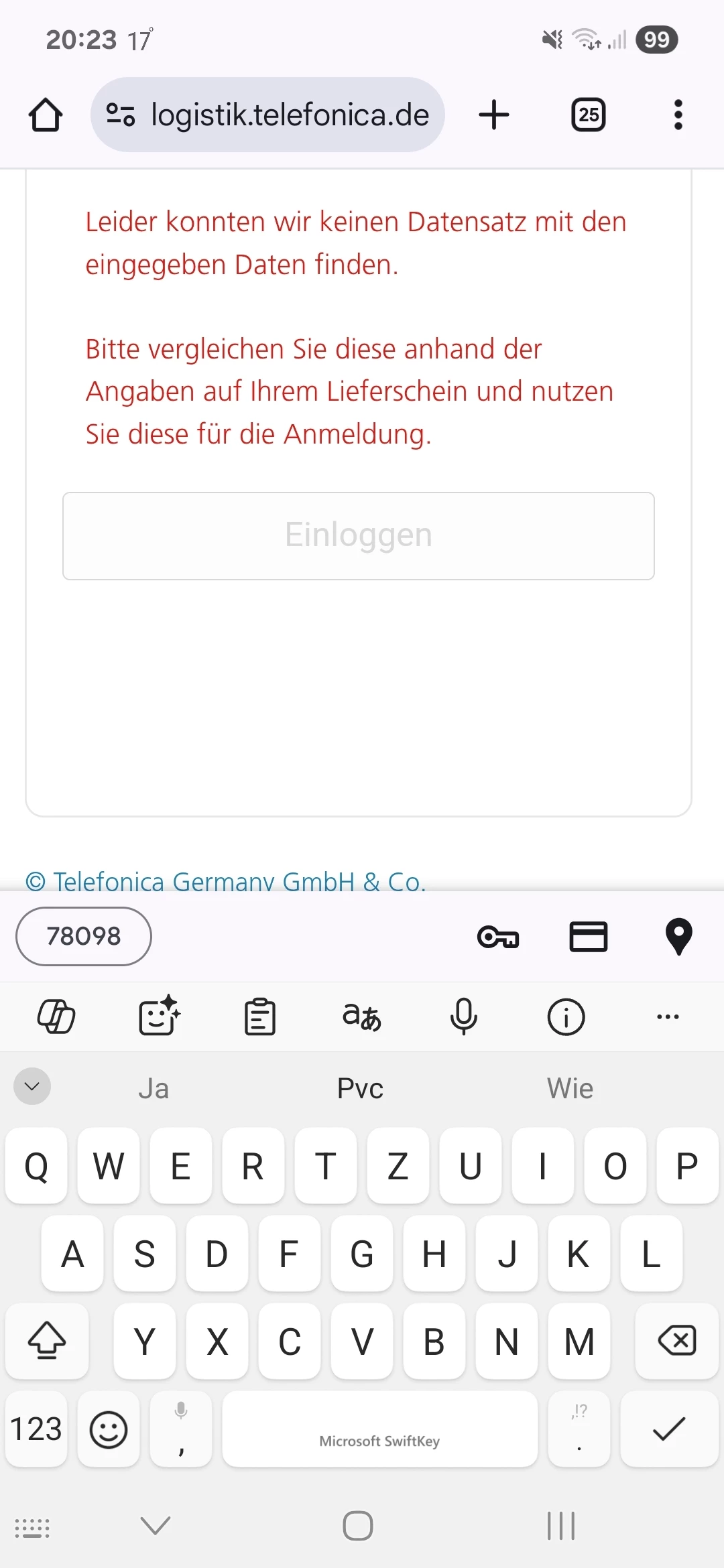Open Copilot in the keyboard toolbar
This screenshot has height=1568, width=724.
point(56,1017)
